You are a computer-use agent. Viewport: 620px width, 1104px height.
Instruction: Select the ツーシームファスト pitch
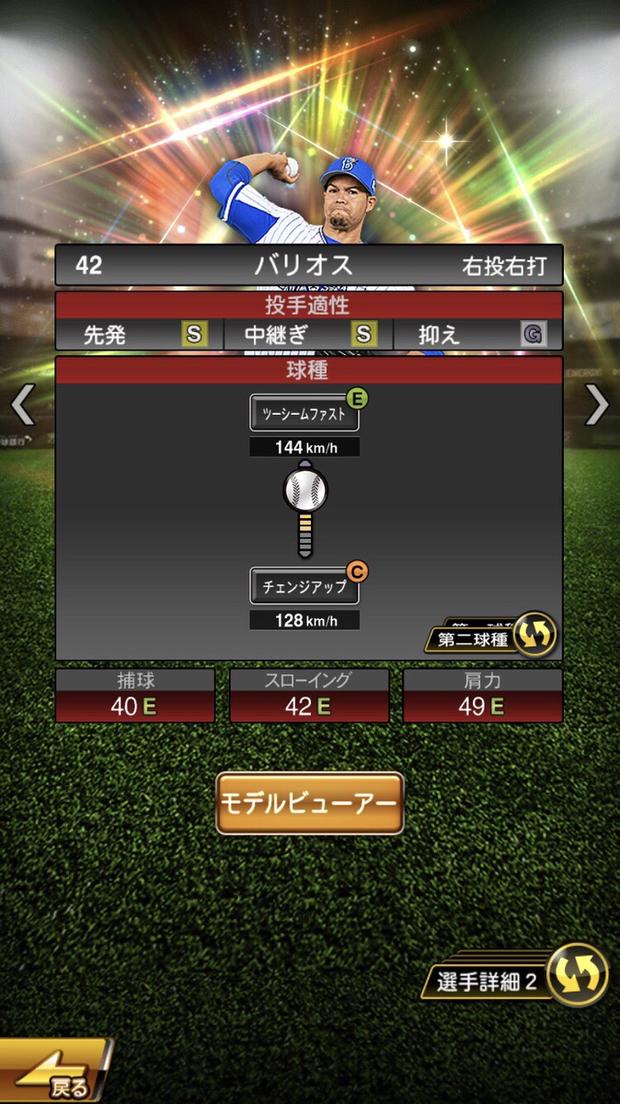point(305,413)
